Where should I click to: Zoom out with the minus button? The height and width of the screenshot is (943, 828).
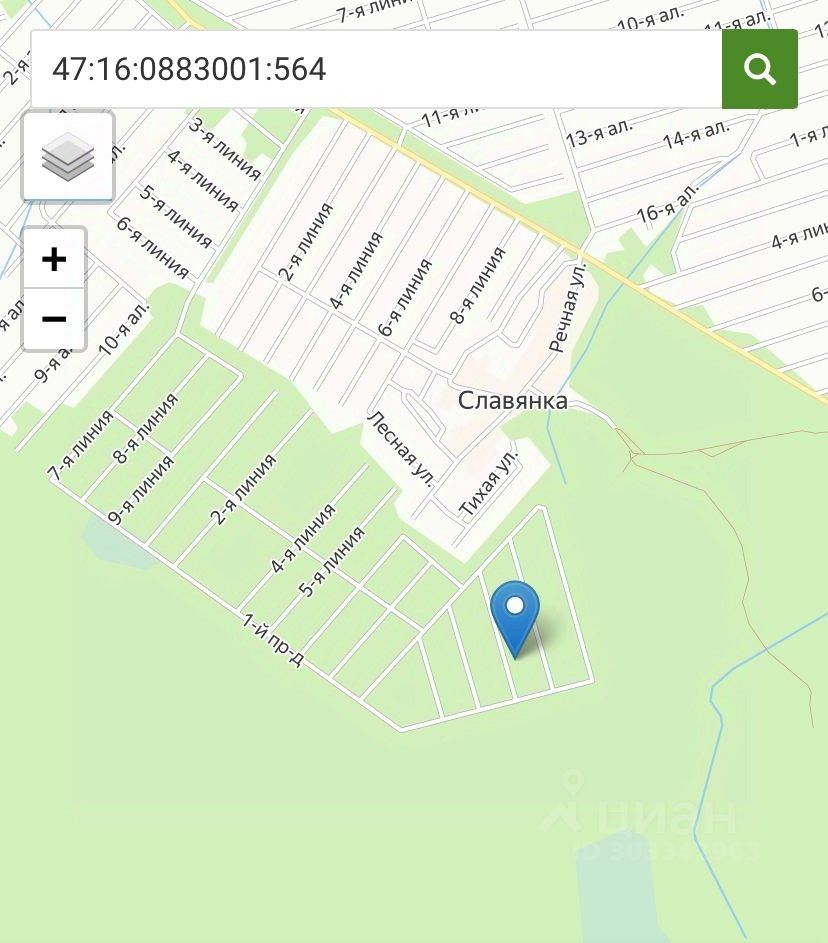(x=54, y=319)
